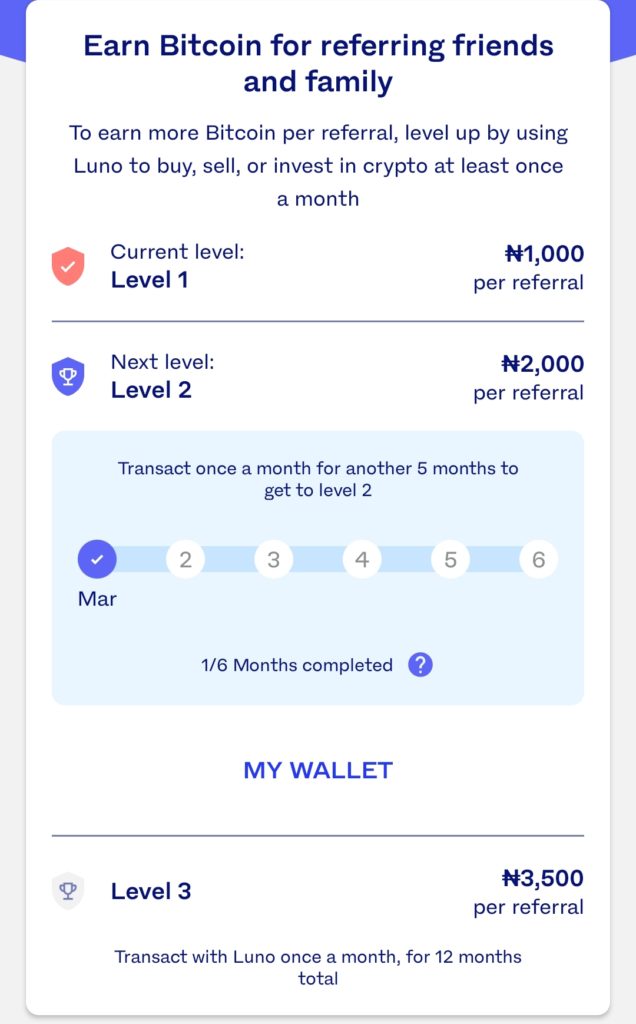Tap the question mark help icon
The width and height of the screenshot is (636, 1024).
420,665
